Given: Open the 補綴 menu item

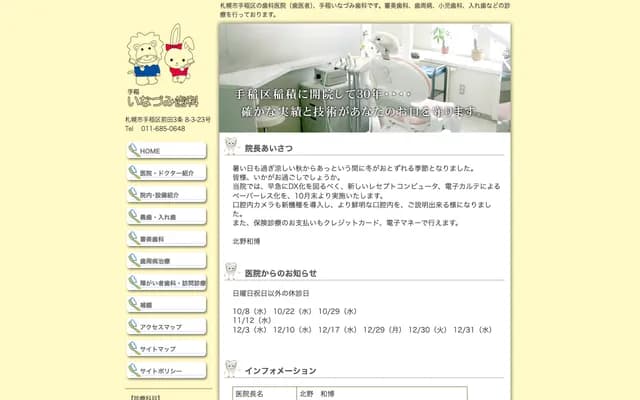Looking at the screenshot, I should tap(166, 305).
